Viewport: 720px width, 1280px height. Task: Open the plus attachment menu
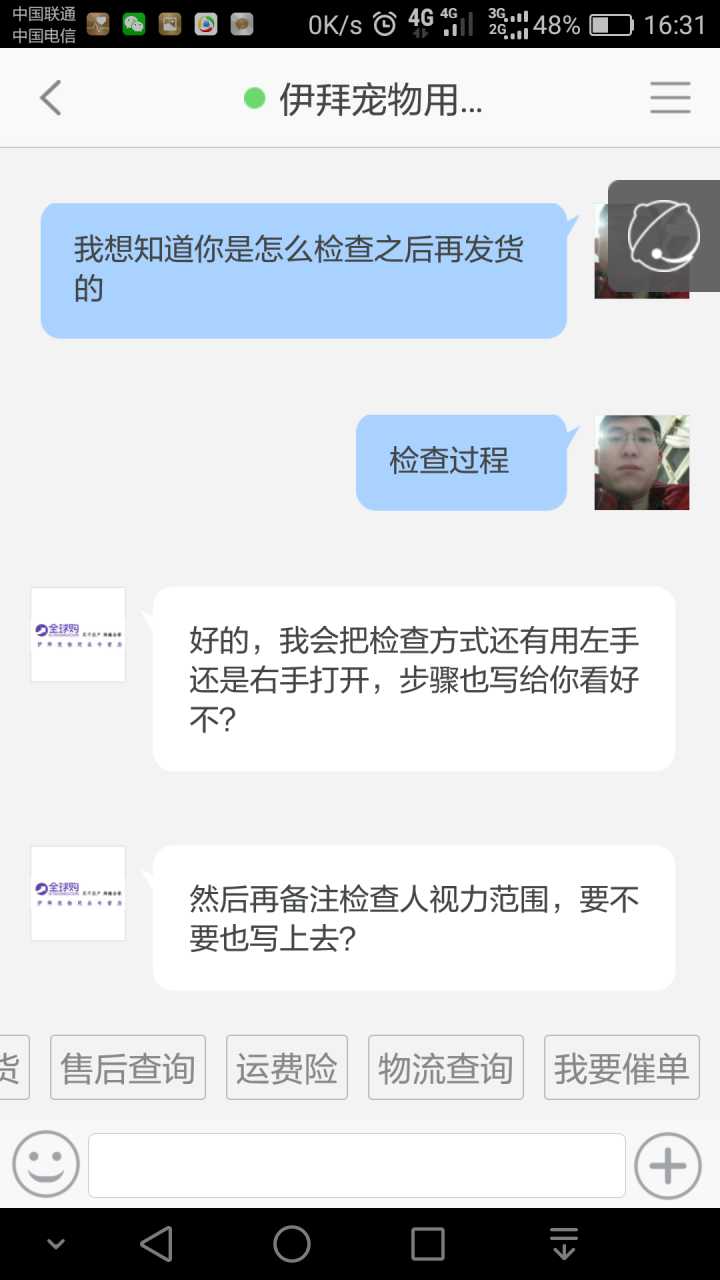(668, 1165)
